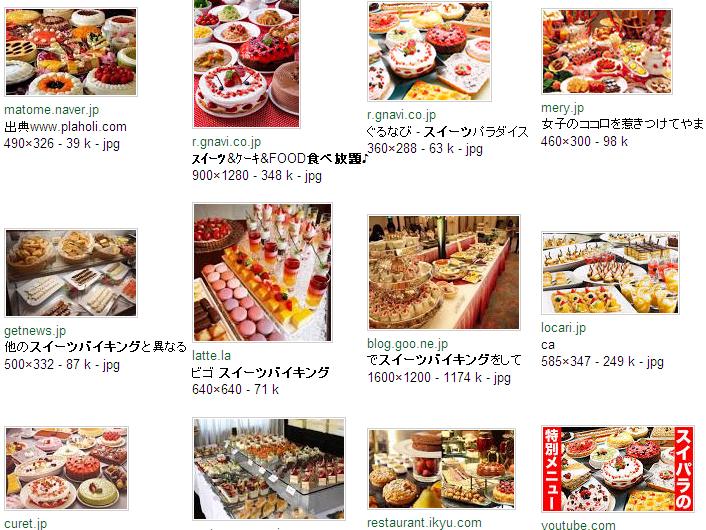Open the matome.naver.jp image result
Image resolution: width=706 pixels, height=530 pixels.
70,52
